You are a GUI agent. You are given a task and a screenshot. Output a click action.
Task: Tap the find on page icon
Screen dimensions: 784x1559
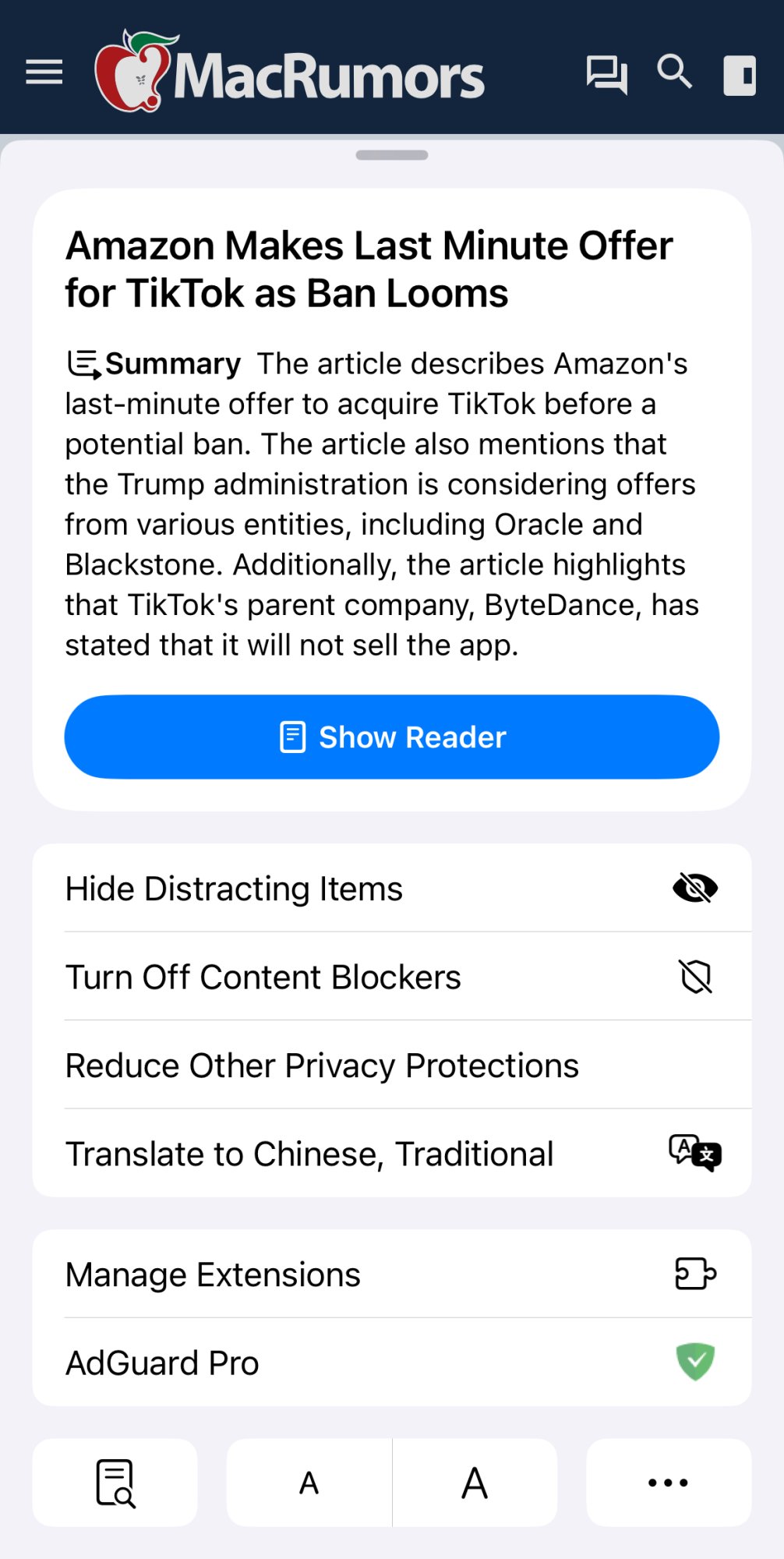pos(115,1483)
